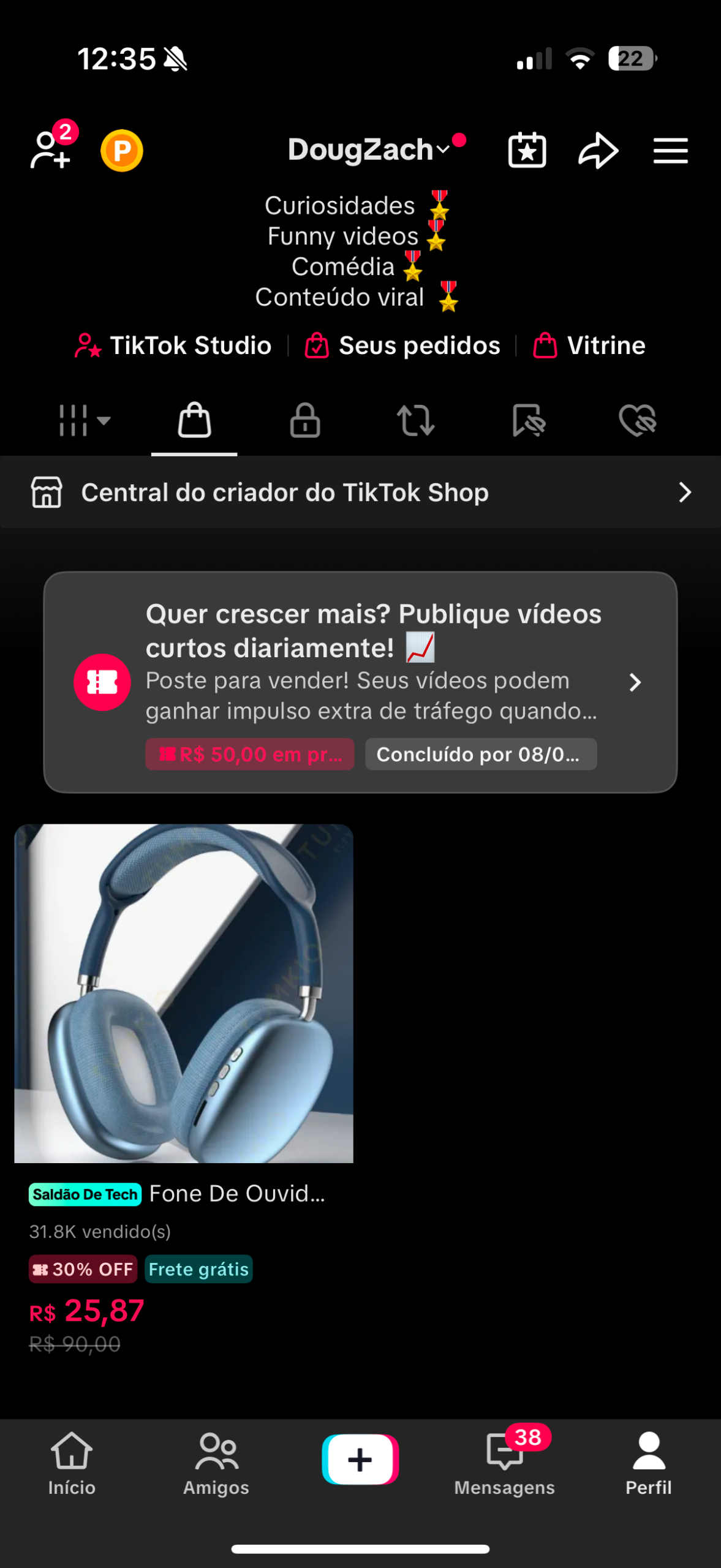
Task: Switch to the reposts tab
Action: tap(416, 421)
